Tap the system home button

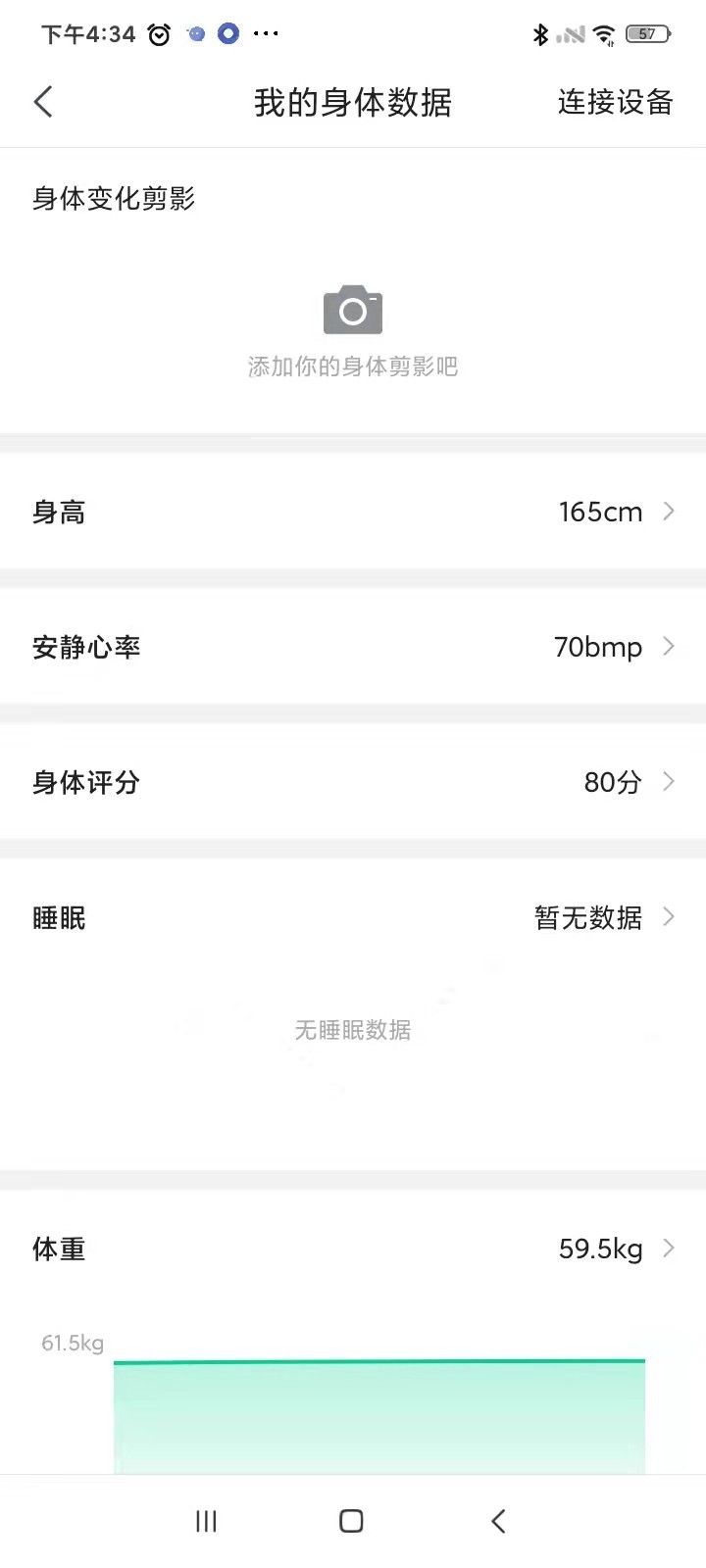coord(351,1521)
